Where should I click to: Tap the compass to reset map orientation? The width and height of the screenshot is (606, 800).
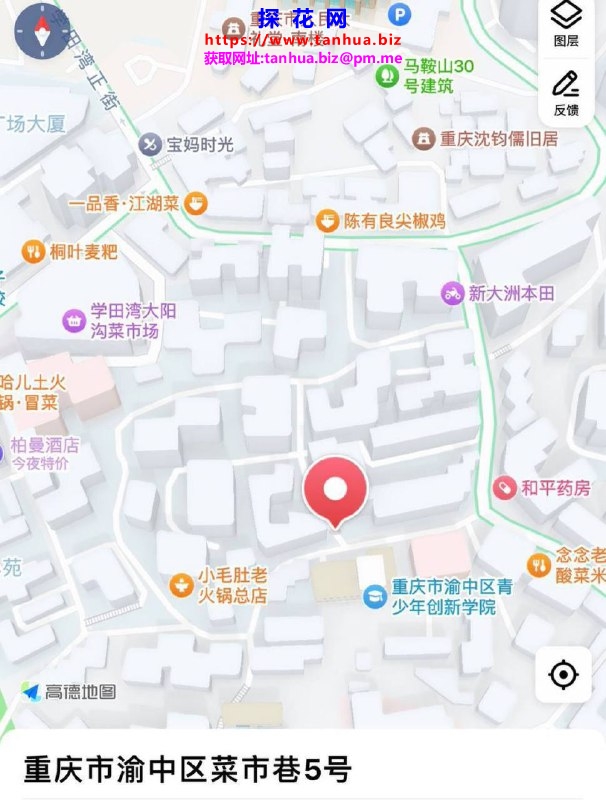pyautogui.click(x=41, y=30)
